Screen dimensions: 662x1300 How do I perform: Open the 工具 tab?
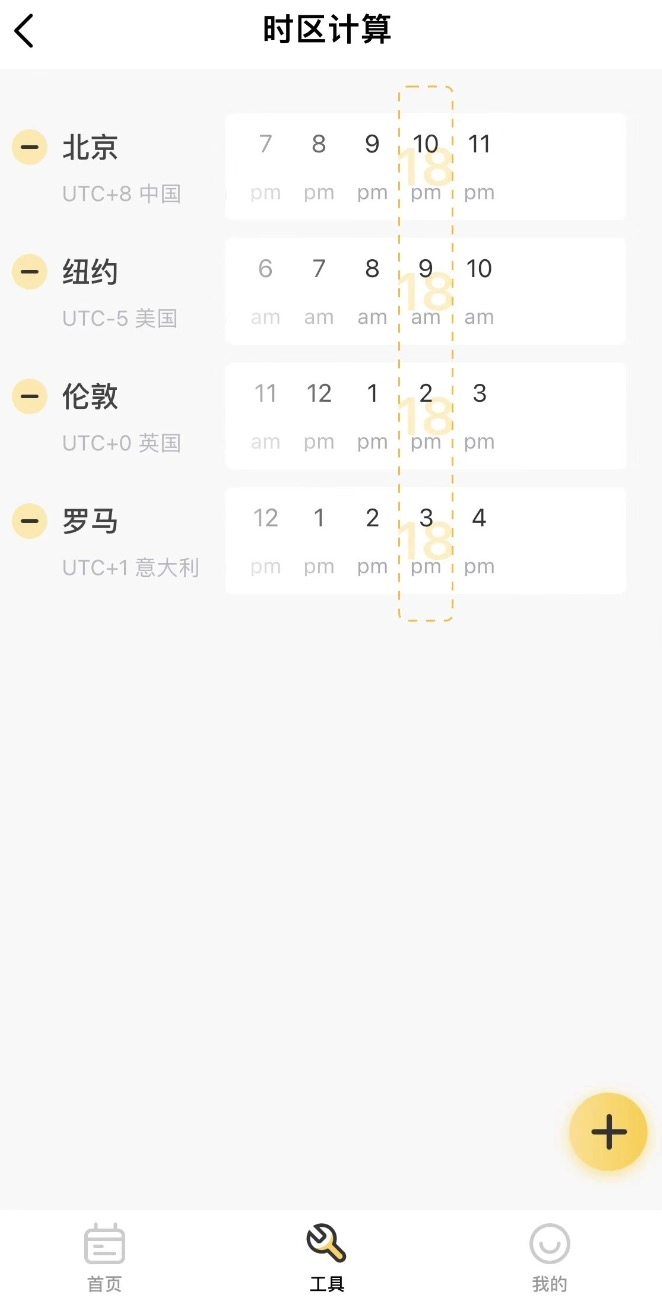(x=327, y=1256)
